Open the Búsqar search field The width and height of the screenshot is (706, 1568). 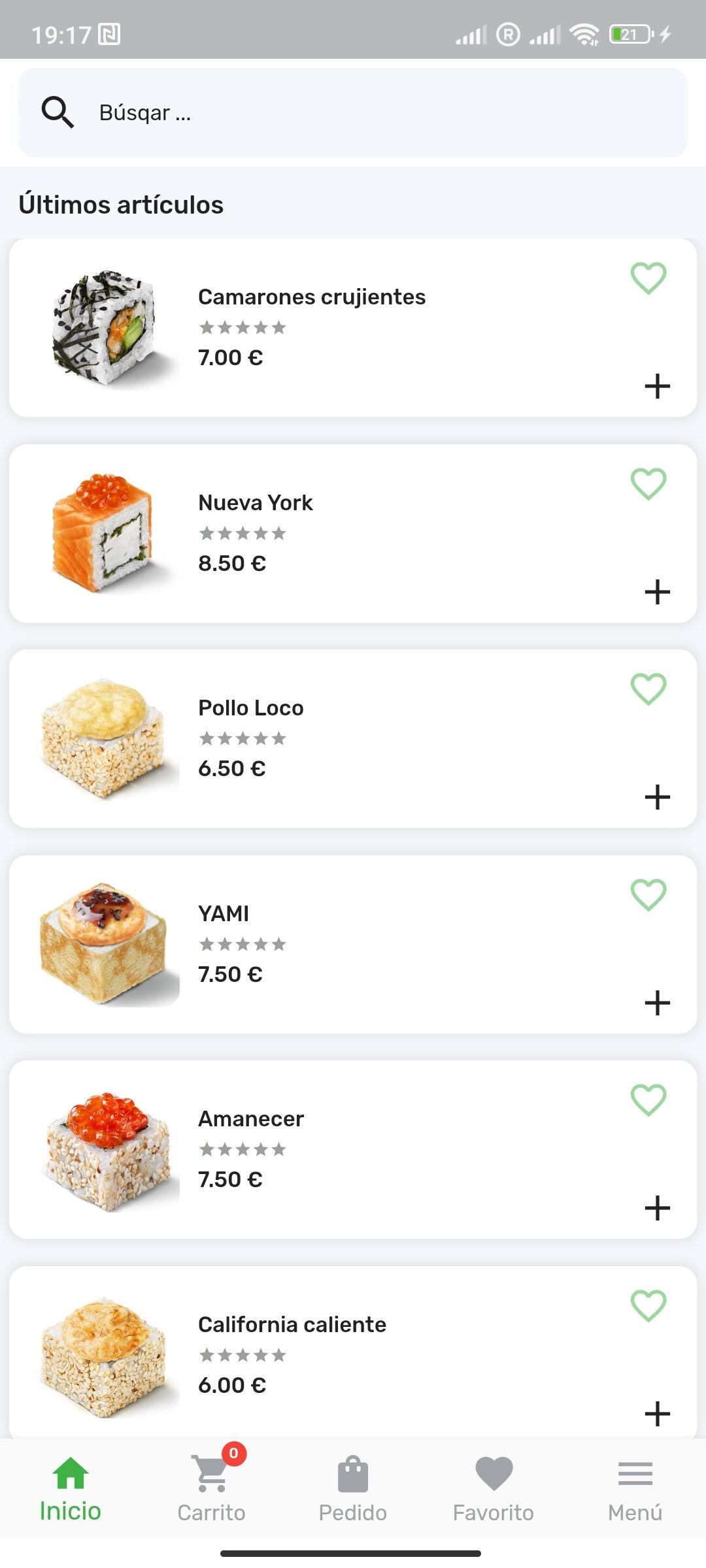pos(353,112)
